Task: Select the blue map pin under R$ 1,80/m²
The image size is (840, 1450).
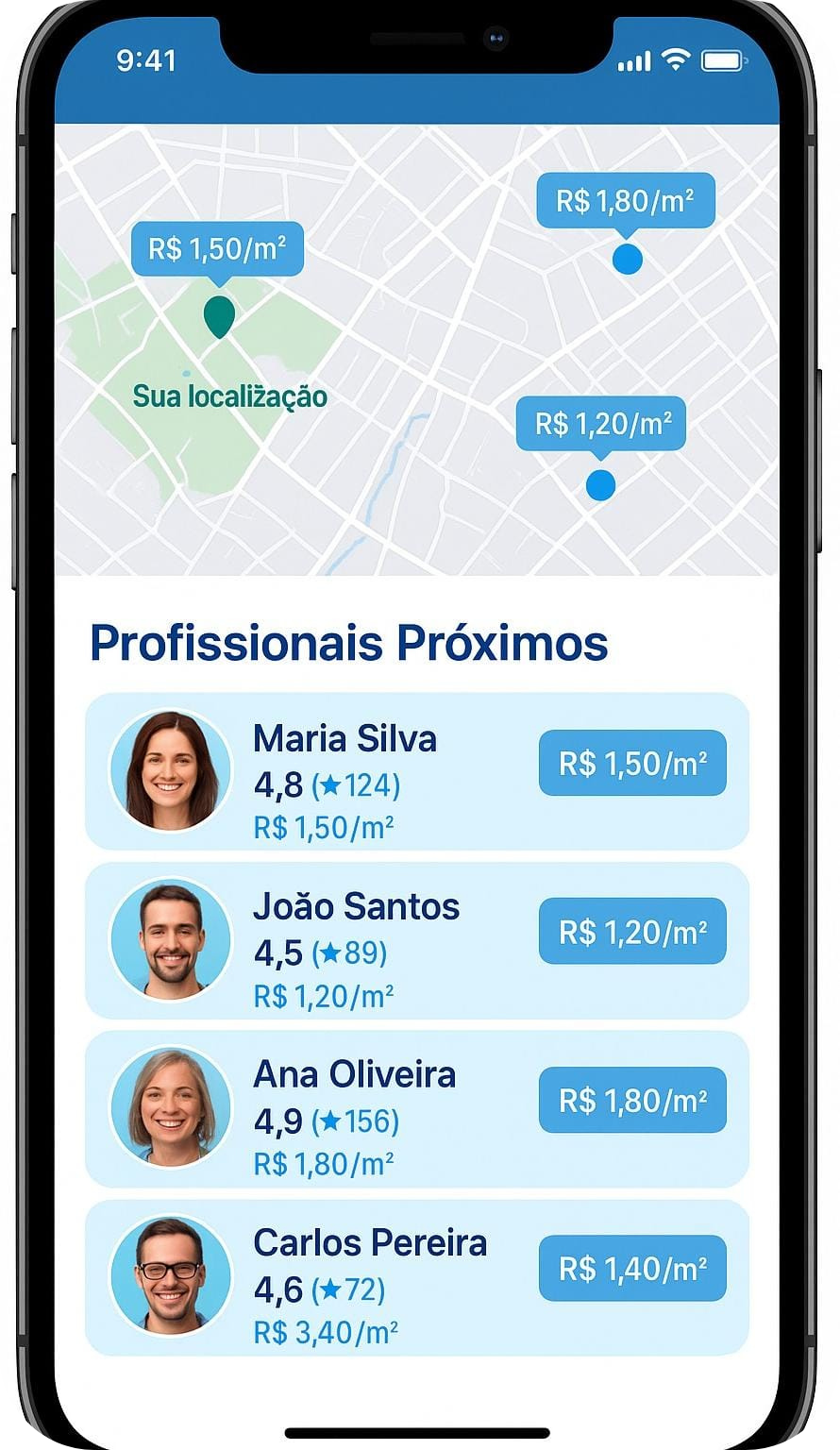Action: tap(626, 258)
